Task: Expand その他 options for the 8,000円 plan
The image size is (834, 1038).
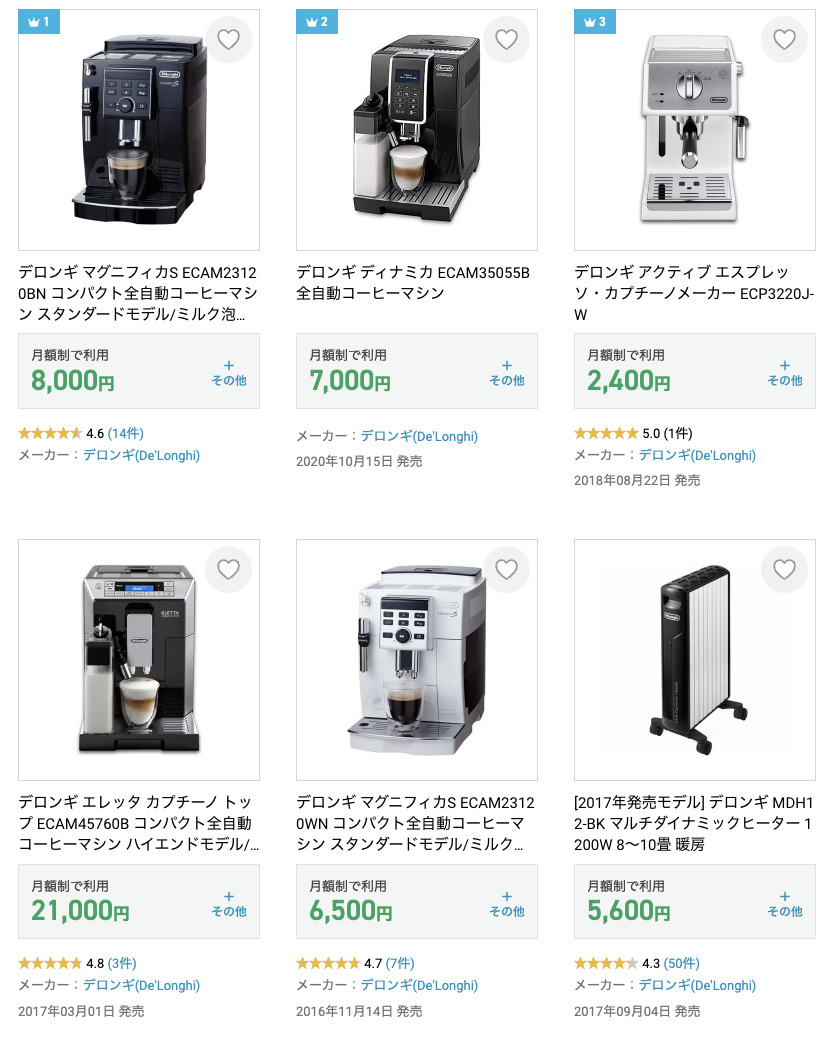Action: 228,373
